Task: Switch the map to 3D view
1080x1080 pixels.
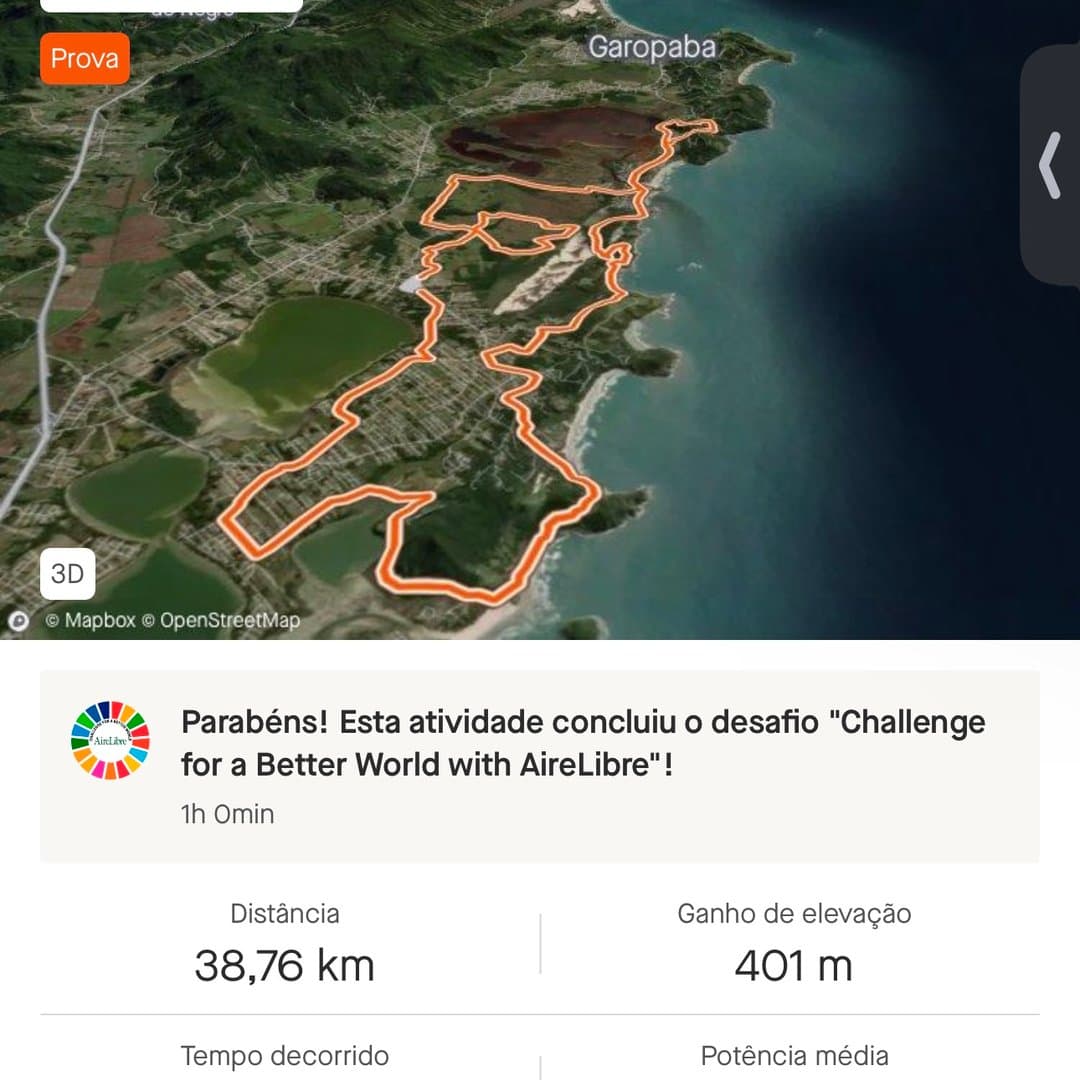Action: [67, 574]
